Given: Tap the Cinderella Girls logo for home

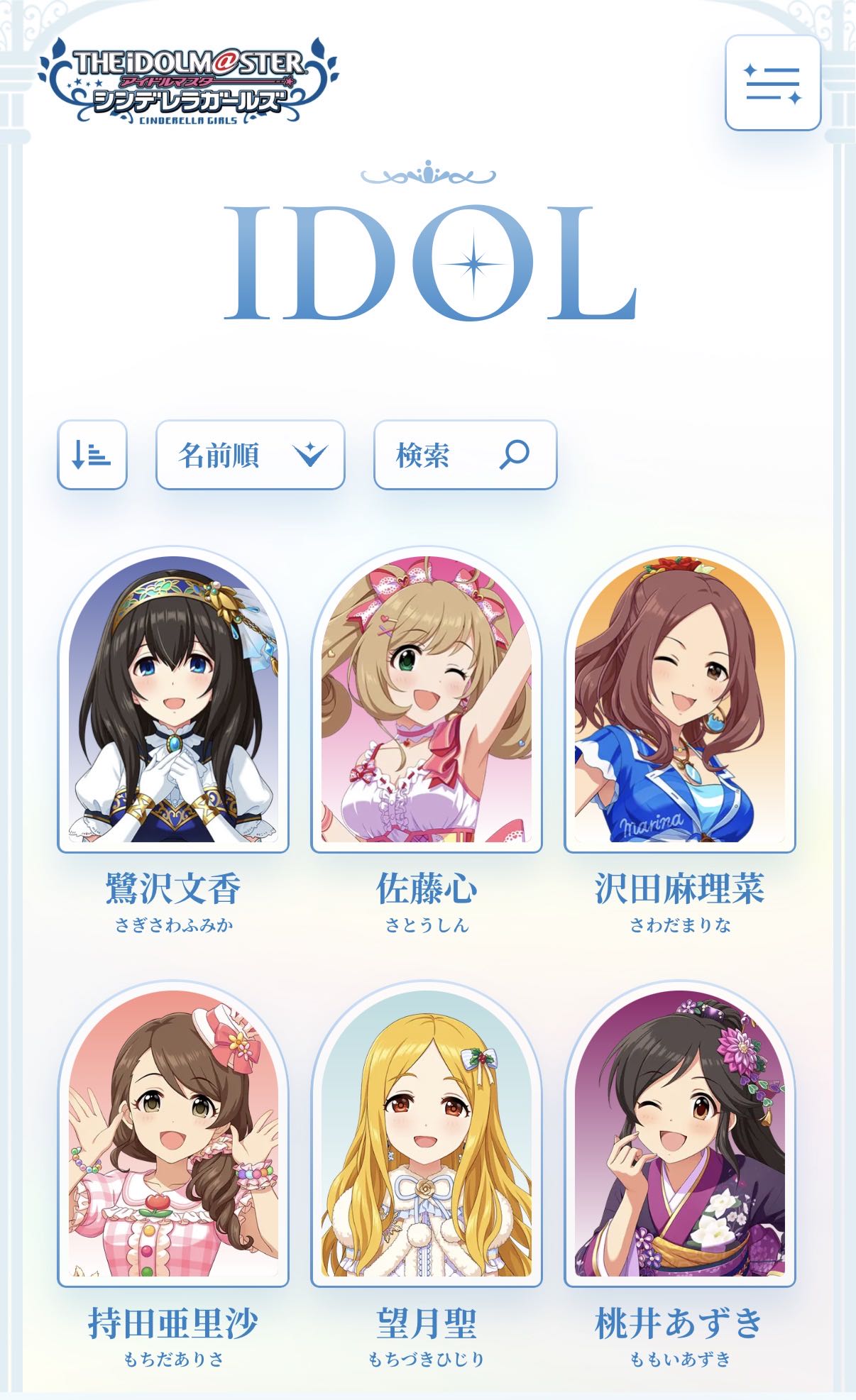Looking at the screenshot, I should click(x=188, y=82).
